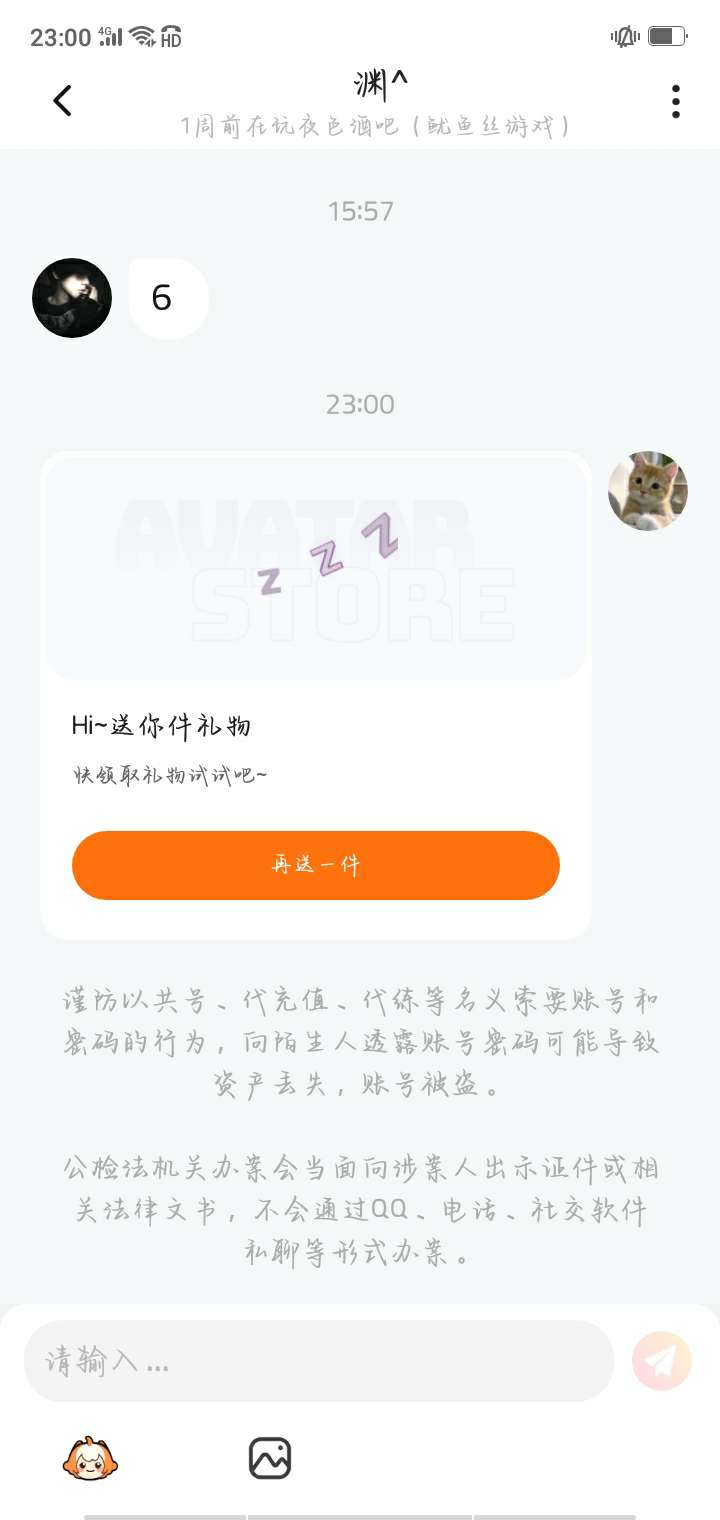Tap the orange 再送一件 button

pos(315,865)
